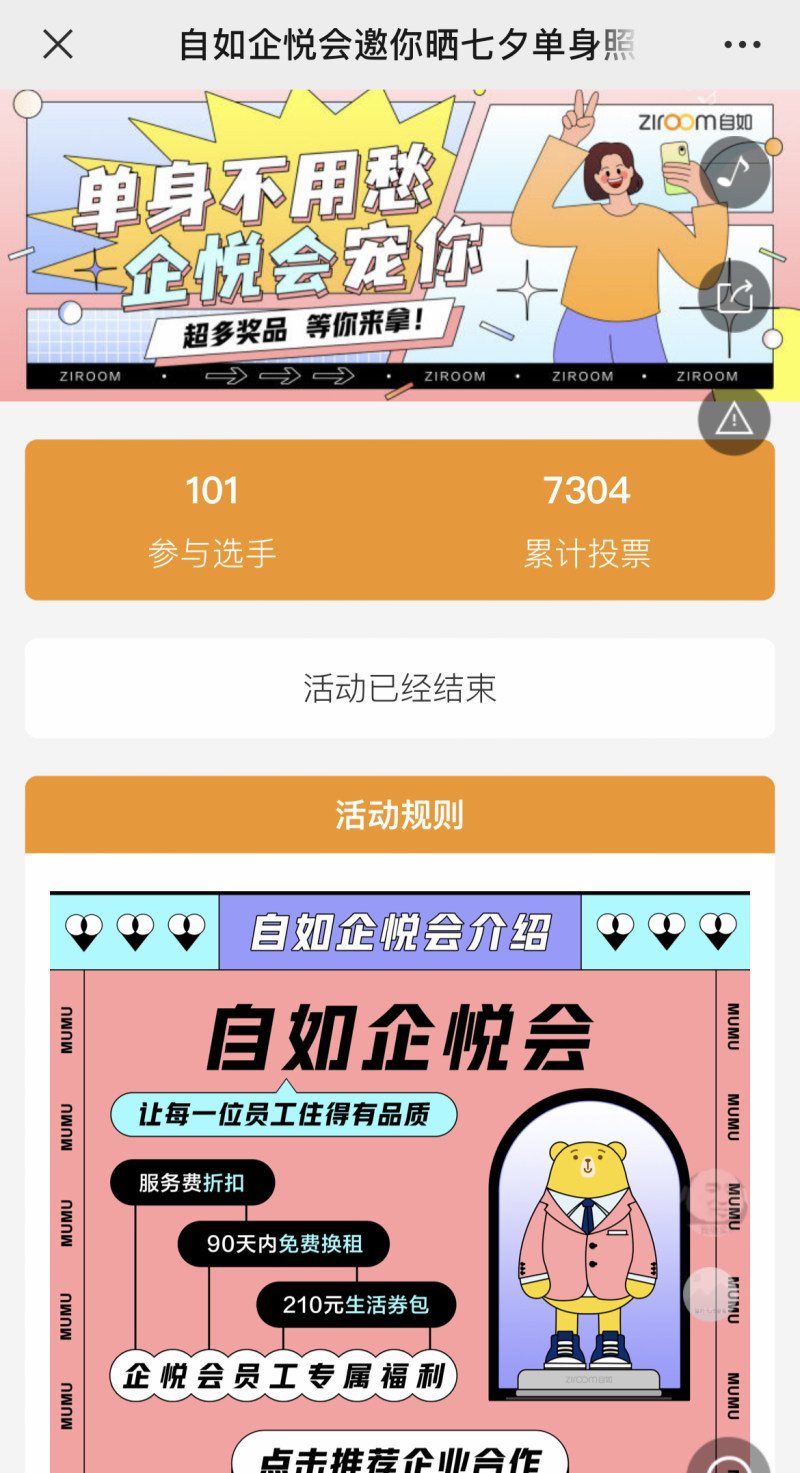Close the webpage with the X

(x=58, y=44)
